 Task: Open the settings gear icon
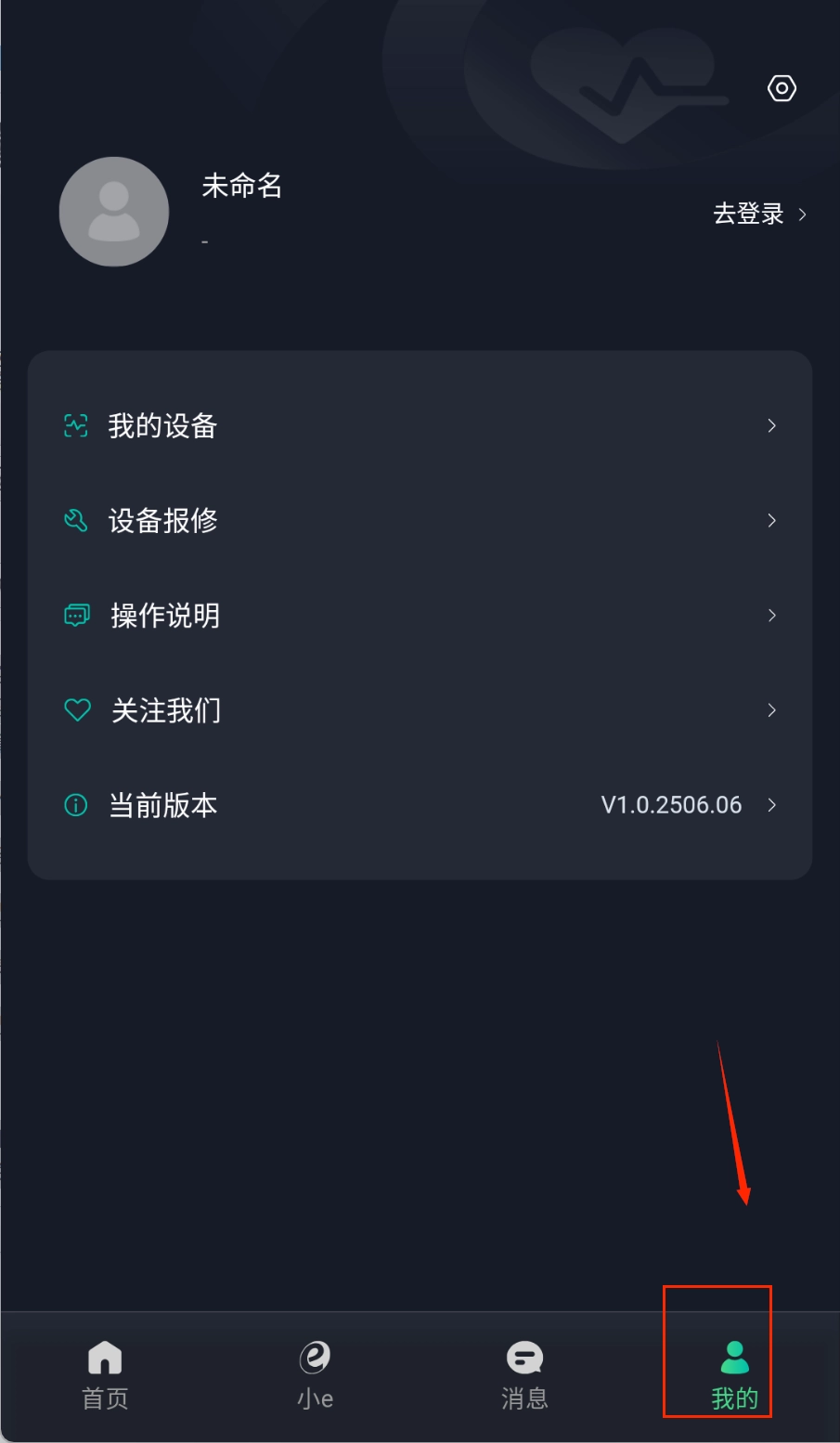[782, 88]
